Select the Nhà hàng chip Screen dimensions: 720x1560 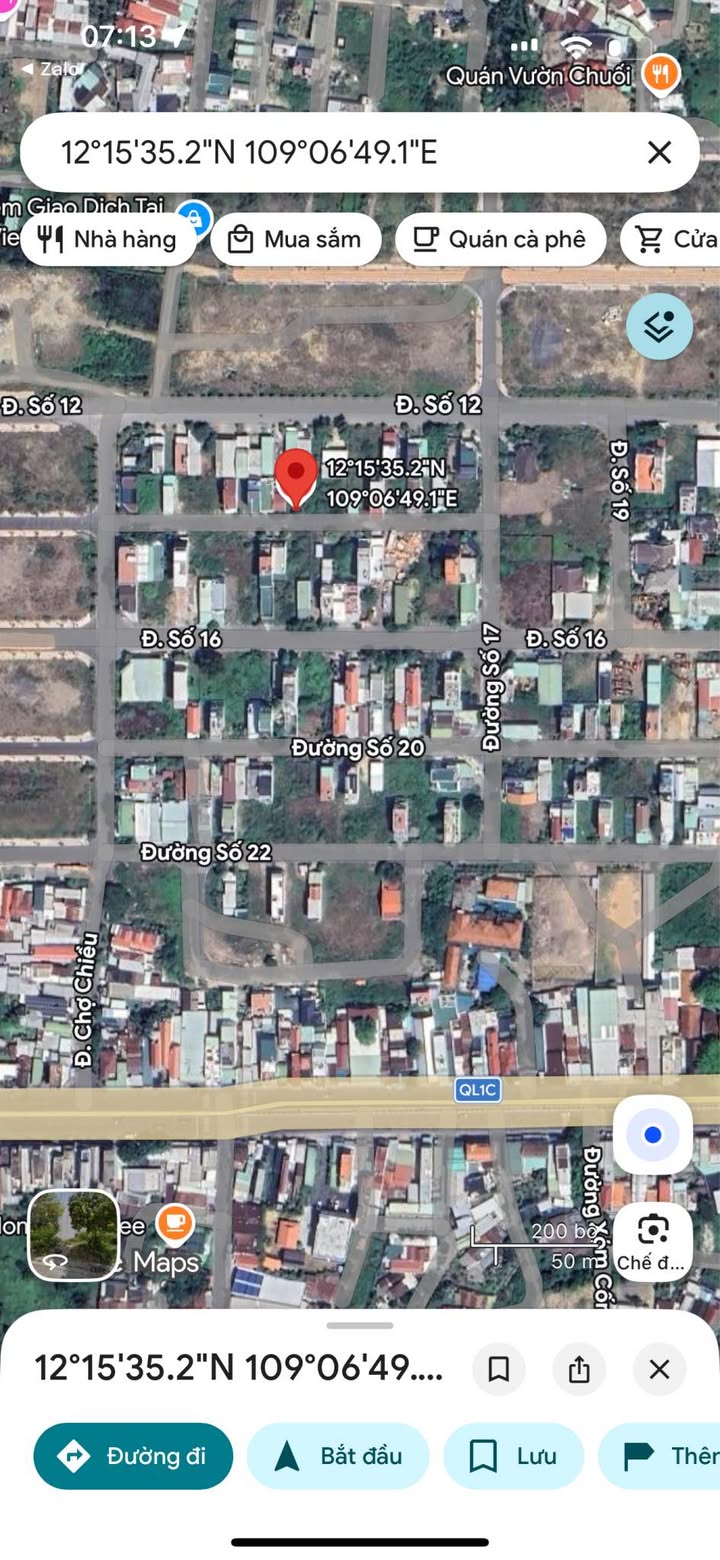click(x=107, y=239)
